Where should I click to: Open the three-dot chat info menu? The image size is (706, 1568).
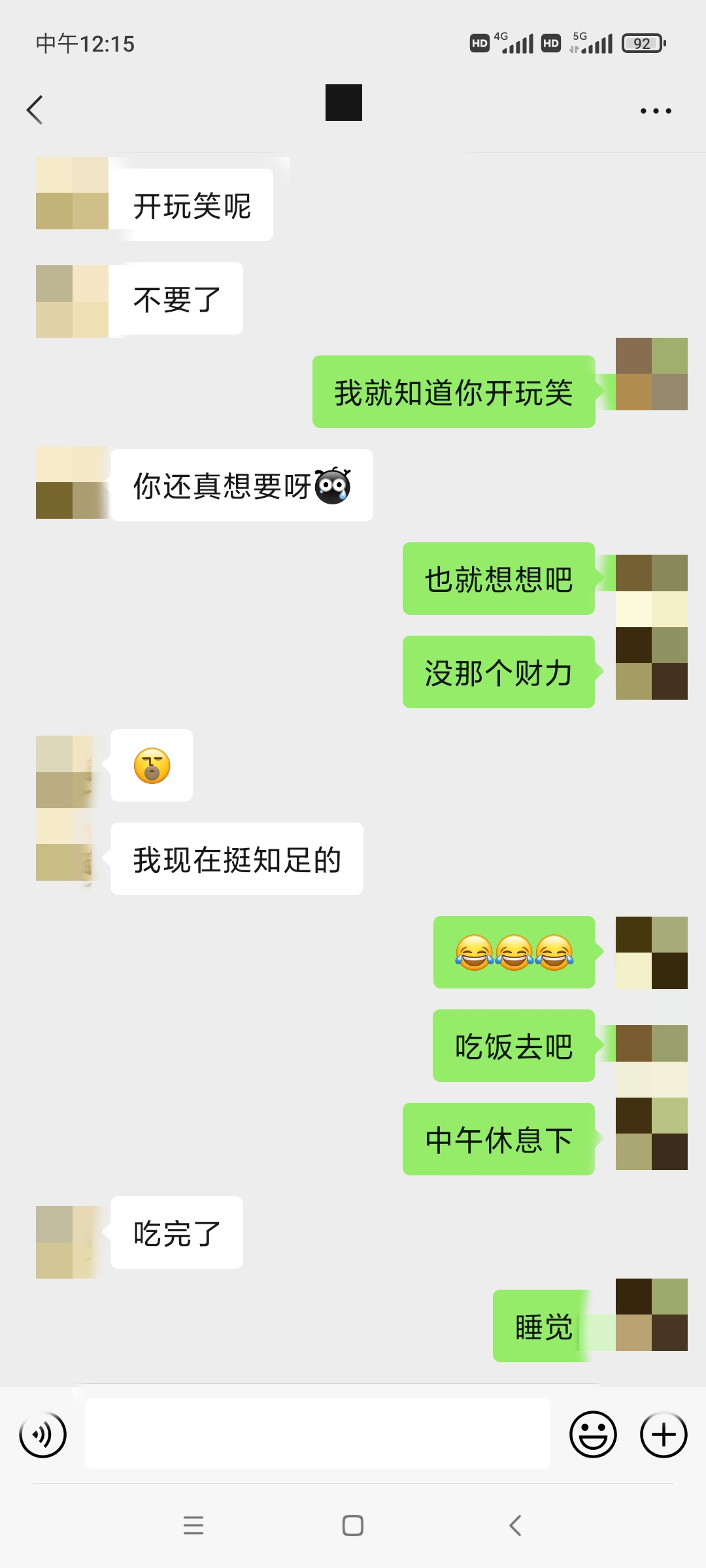click(x=656, y=111)
